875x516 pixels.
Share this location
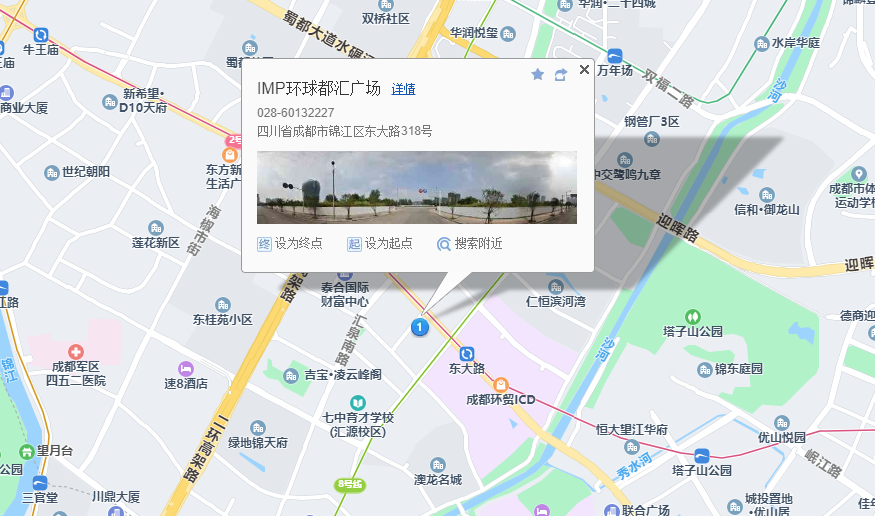tap(560, 74)
